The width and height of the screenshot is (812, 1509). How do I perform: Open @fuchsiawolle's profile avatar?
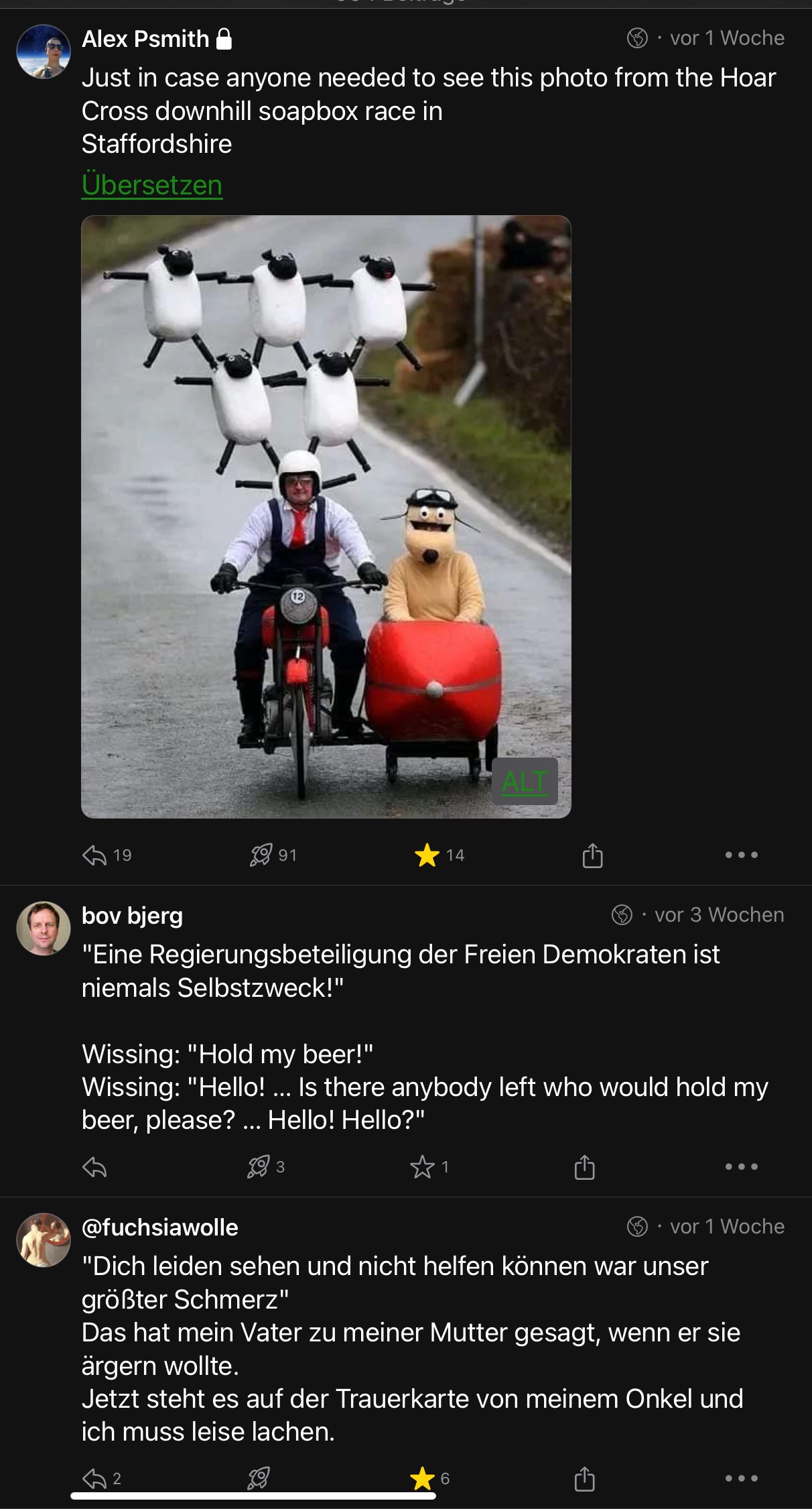44,1240
